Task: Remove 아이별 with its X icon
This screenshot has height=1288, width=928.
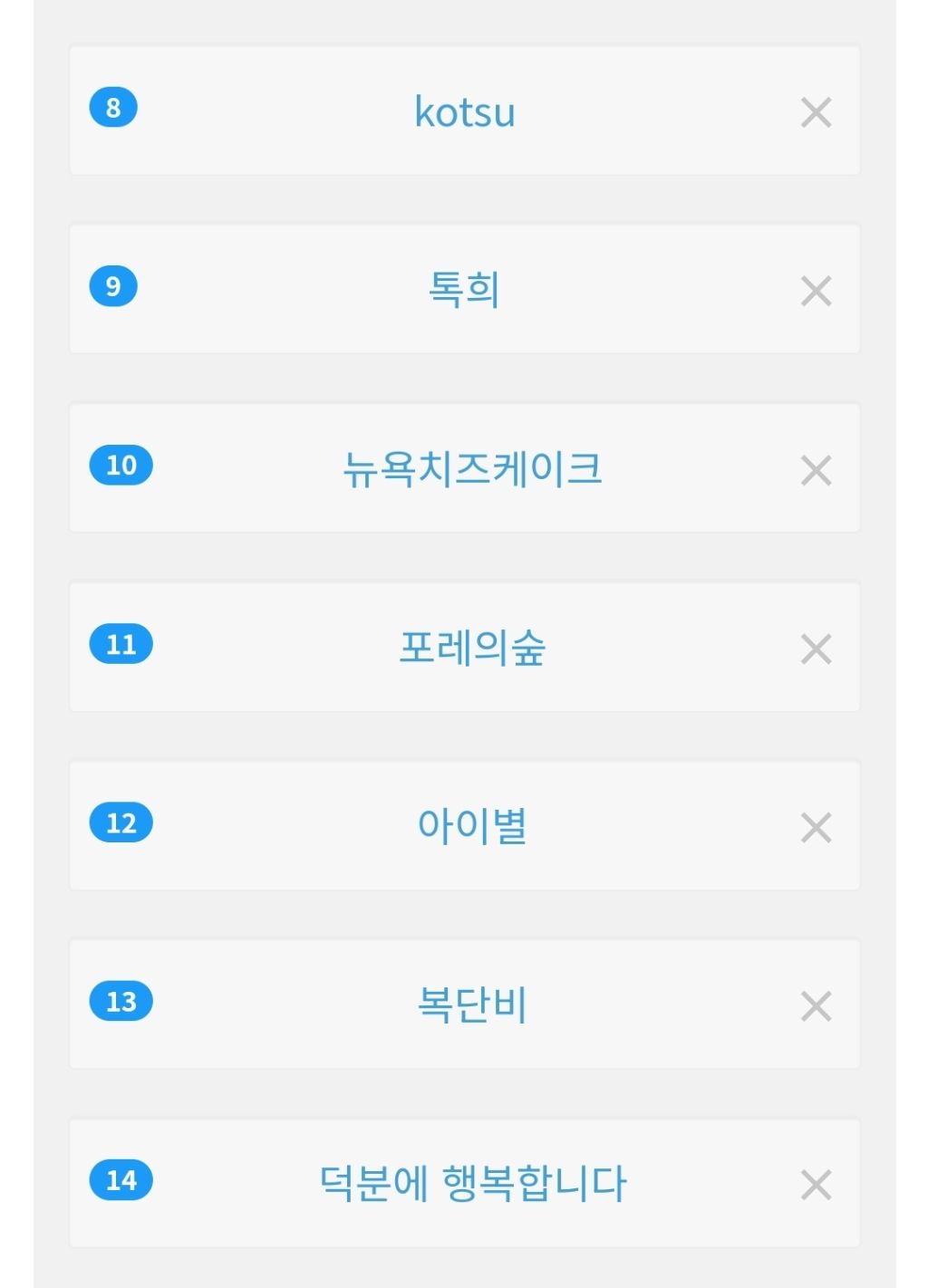Action: coord(816,828)
